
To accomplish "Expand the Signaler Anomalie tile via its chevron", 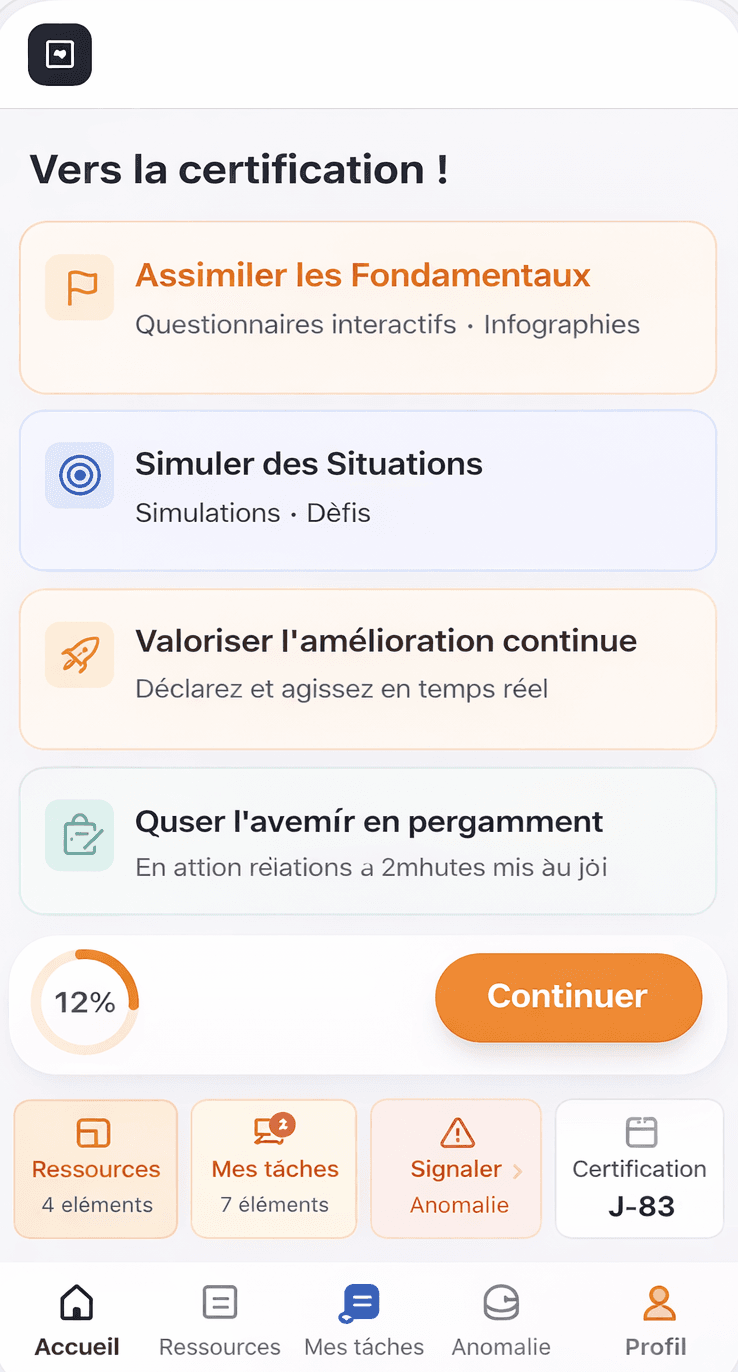I will tap(519, 1168).
